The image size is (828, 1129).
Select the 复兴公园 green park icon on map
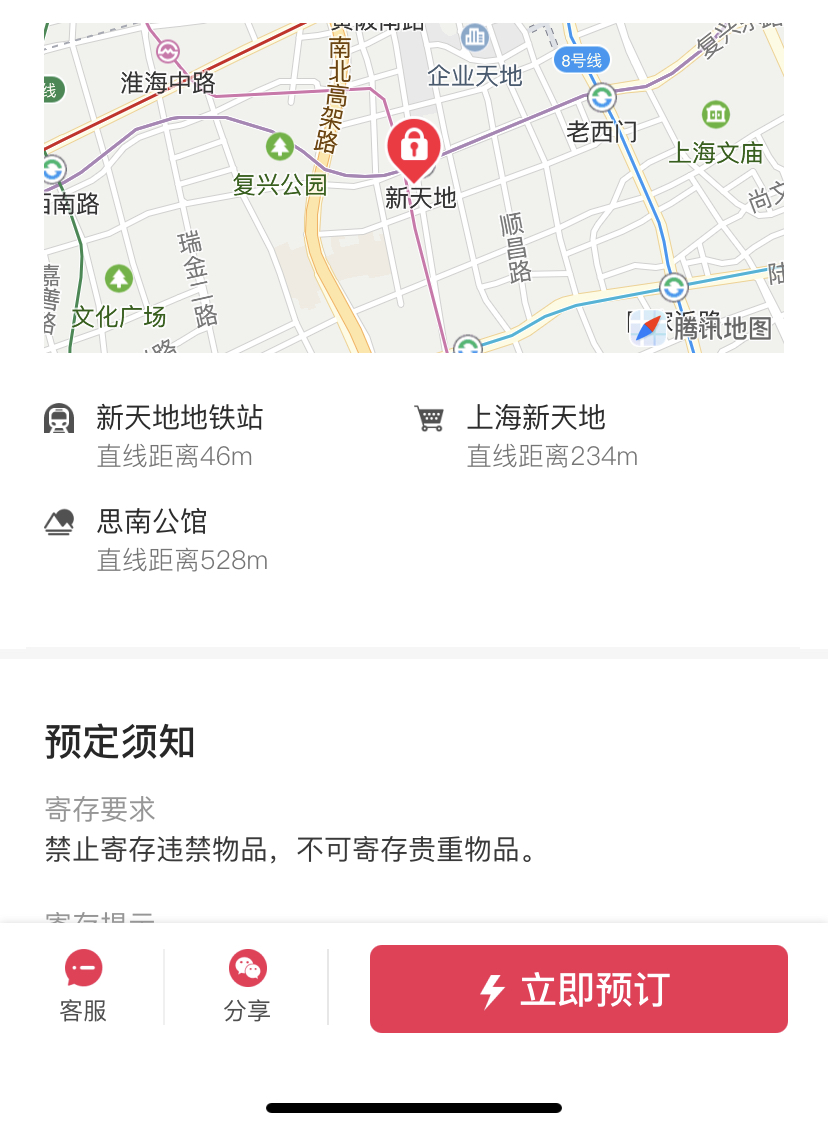(279, 147)
